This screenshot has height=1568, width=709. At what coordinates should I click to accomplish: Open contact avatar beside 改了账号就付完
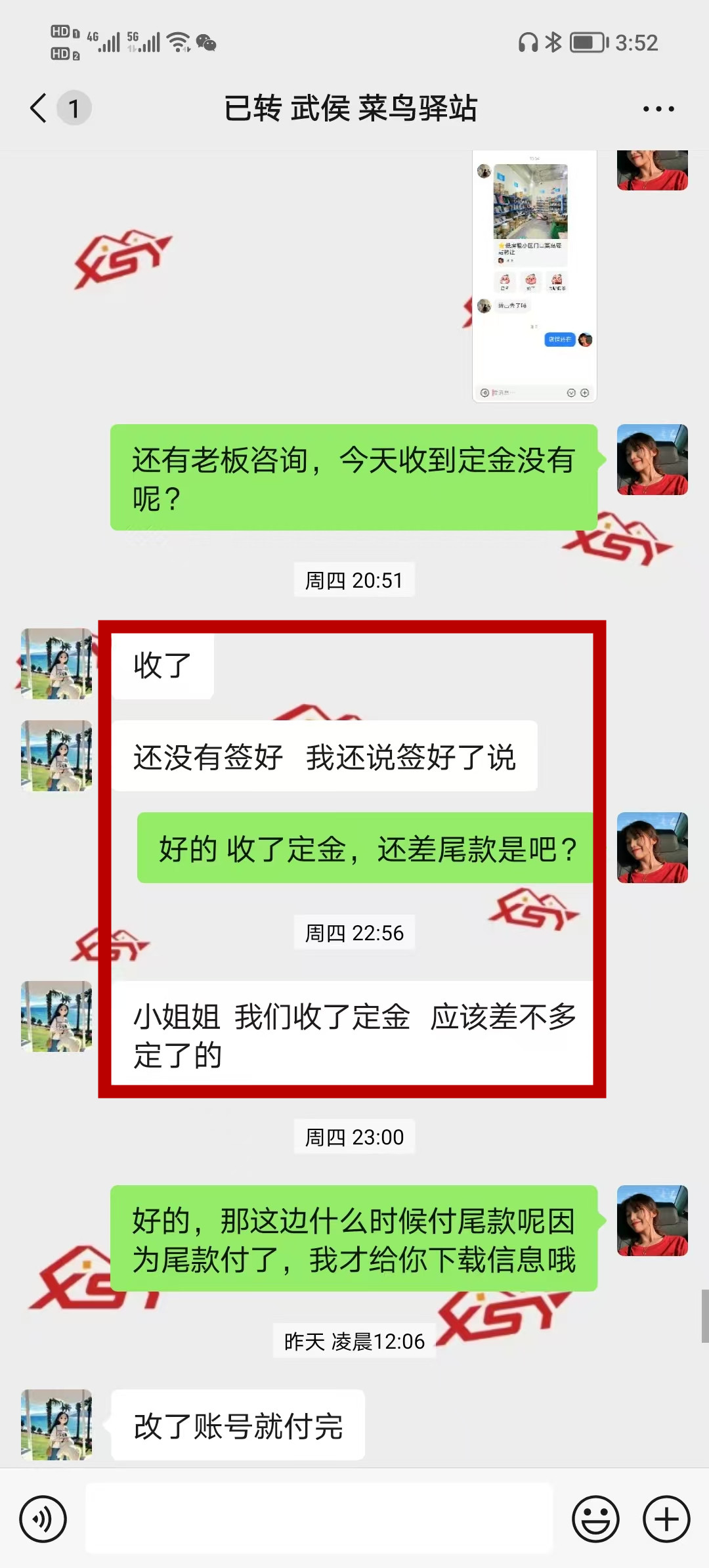[56, 1424]
